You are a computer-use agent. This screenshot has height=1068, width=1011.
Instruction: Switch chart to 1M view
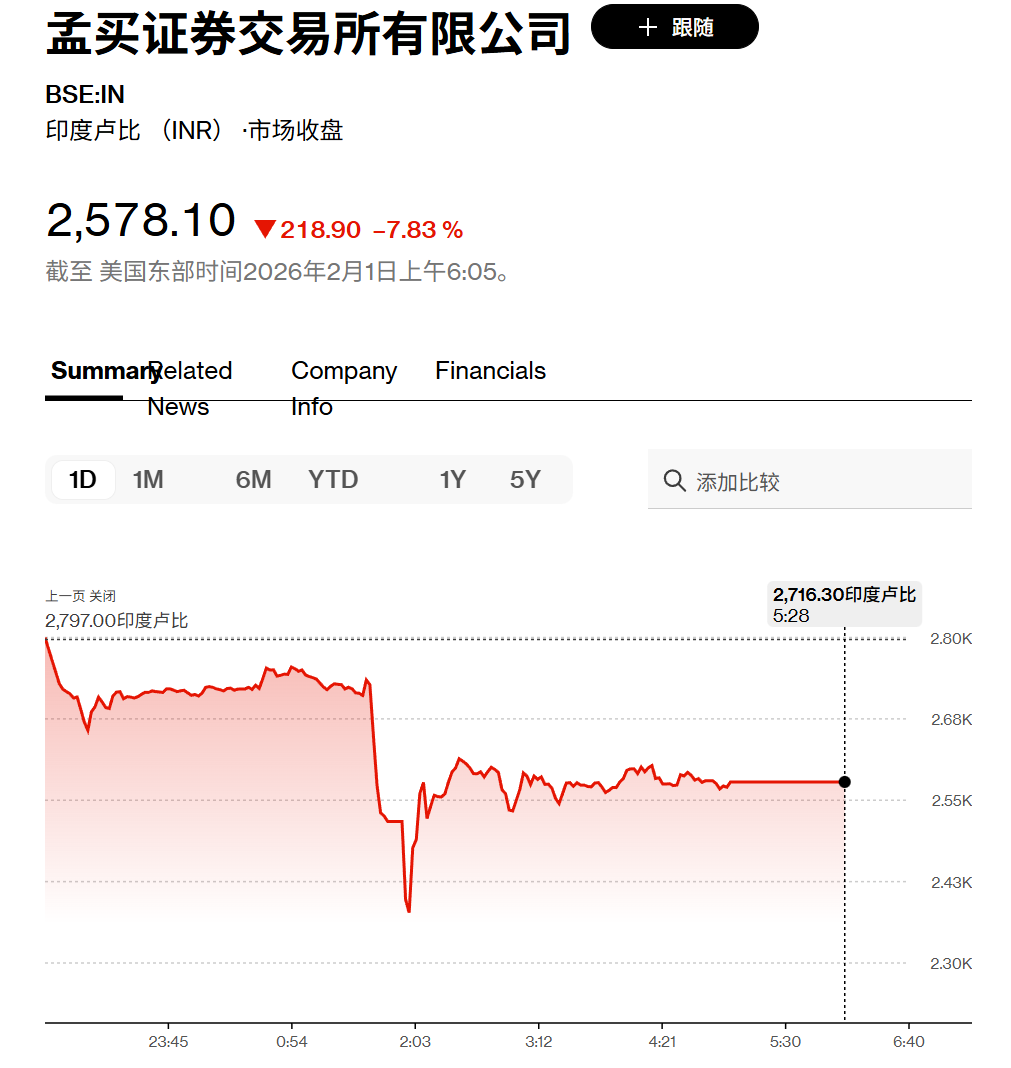[148, 479]
